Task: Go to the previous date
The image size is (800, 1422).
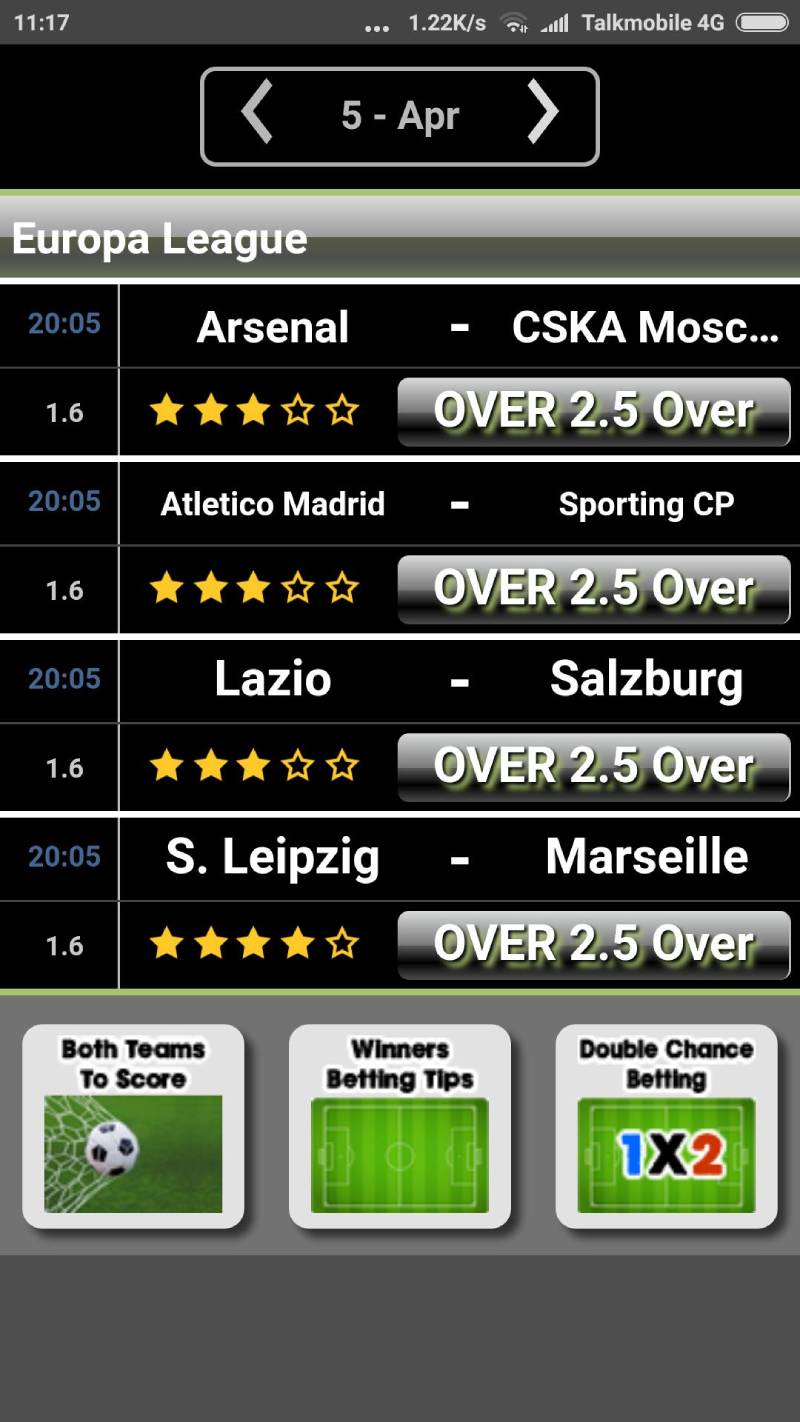Action: tap(257, 114)
